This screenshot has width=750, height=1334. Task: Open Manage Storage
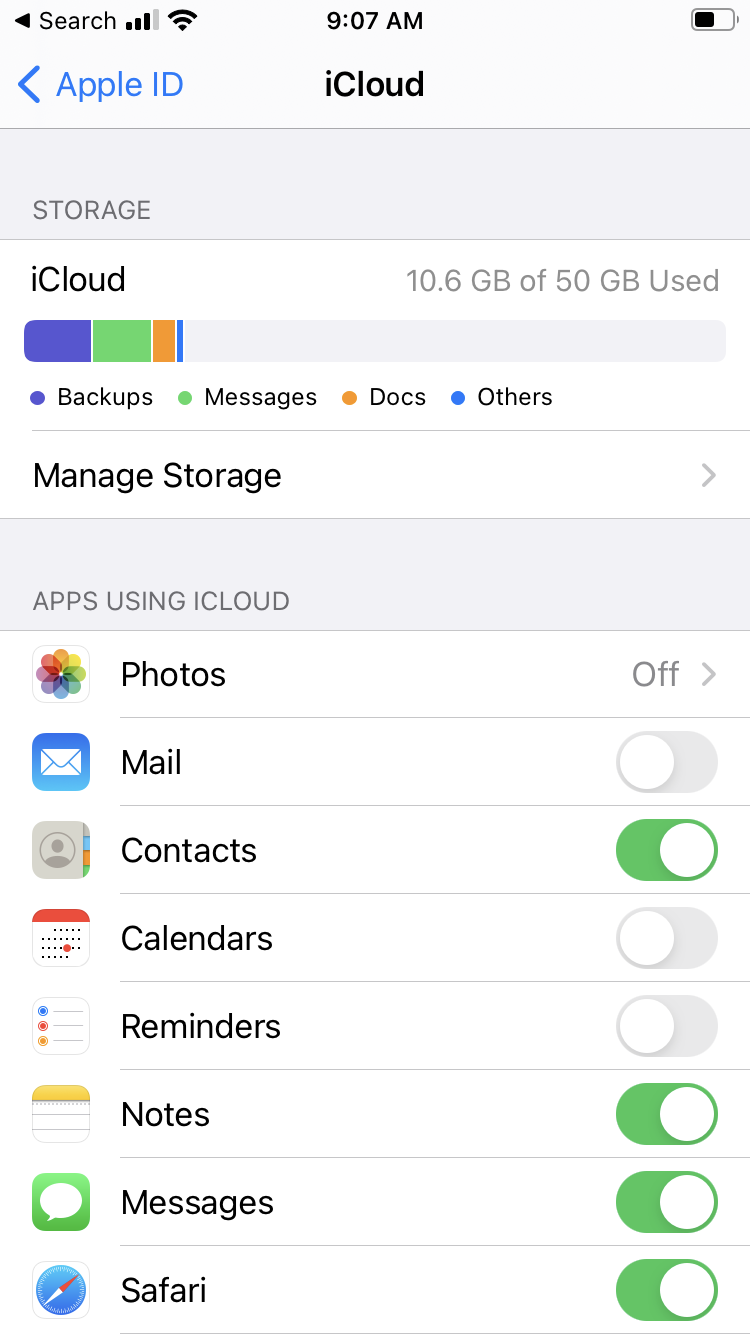(x=375, y=475)
